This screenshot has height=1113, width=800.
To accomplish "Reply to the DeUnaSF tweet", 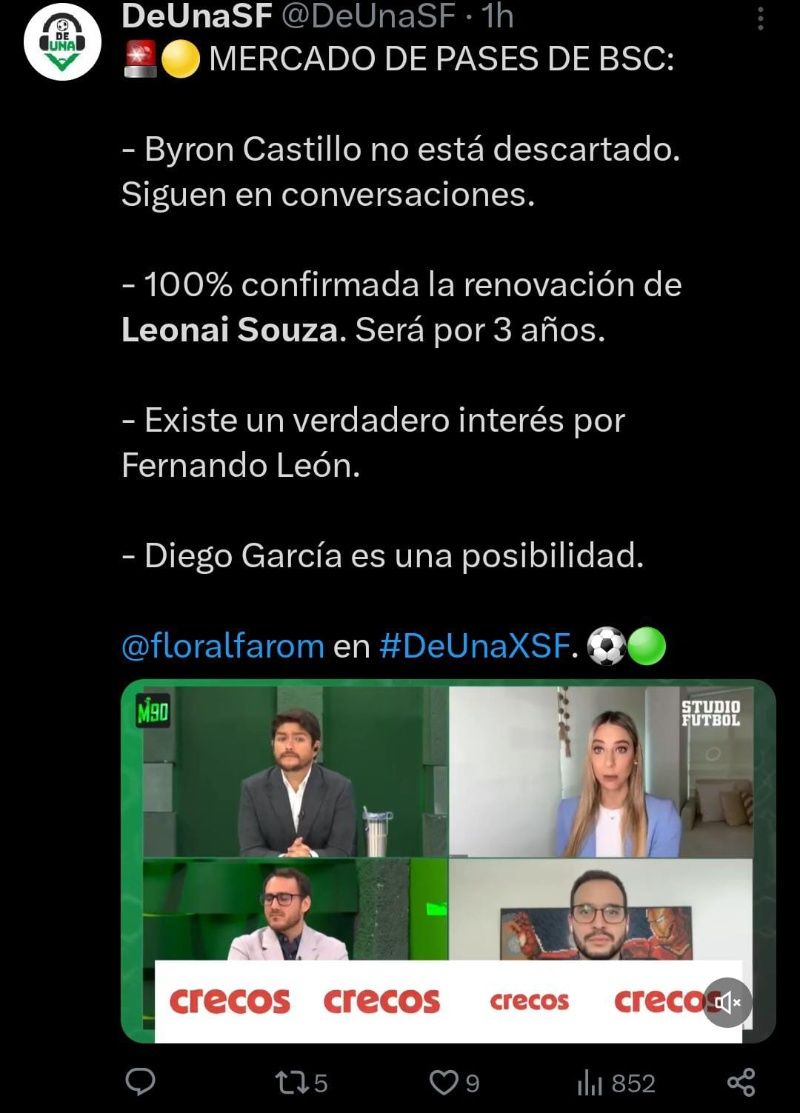I will click(141, 1082).
